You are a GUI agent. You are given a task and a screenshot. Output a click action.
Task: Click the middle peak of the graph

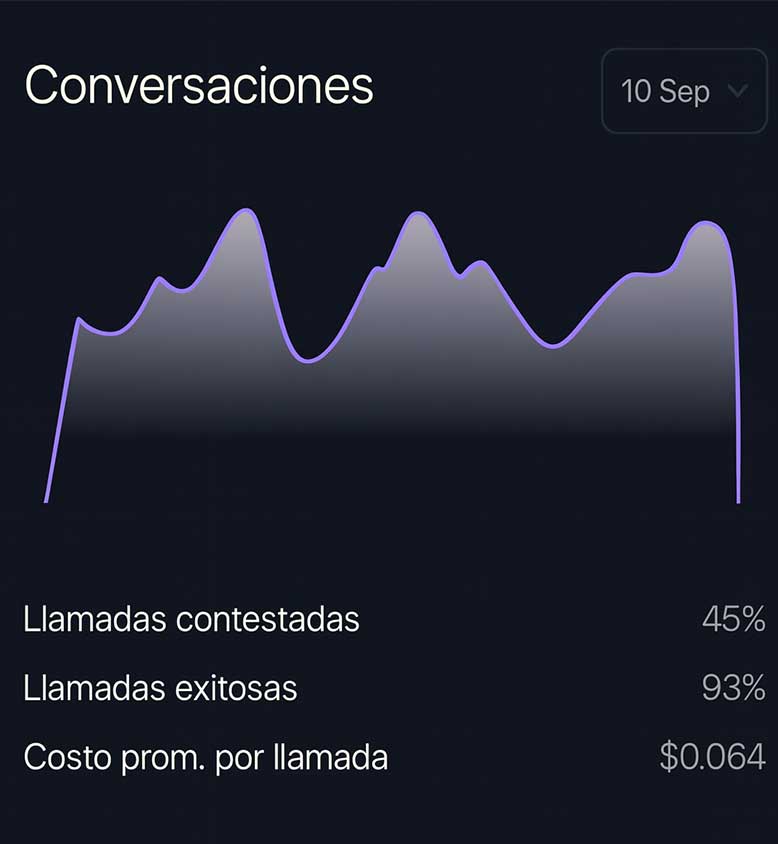click(418, 215)
